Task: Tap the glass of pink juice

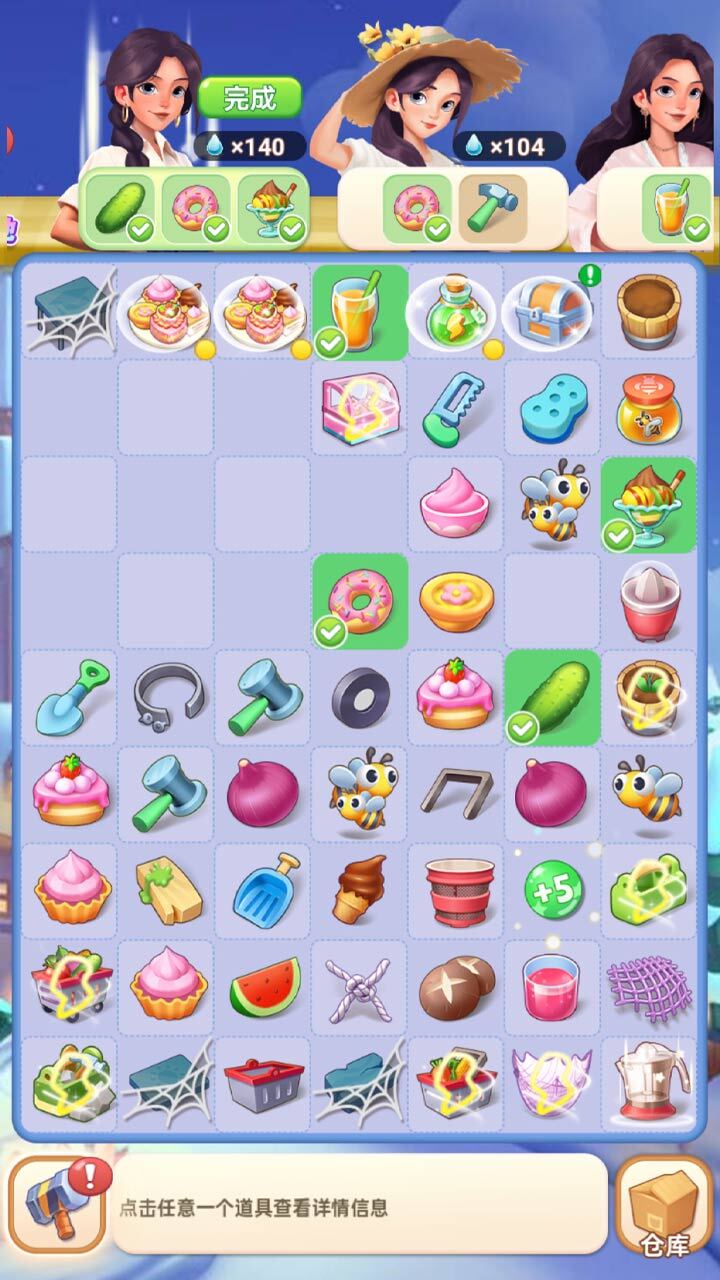Action: coord(552,986)
